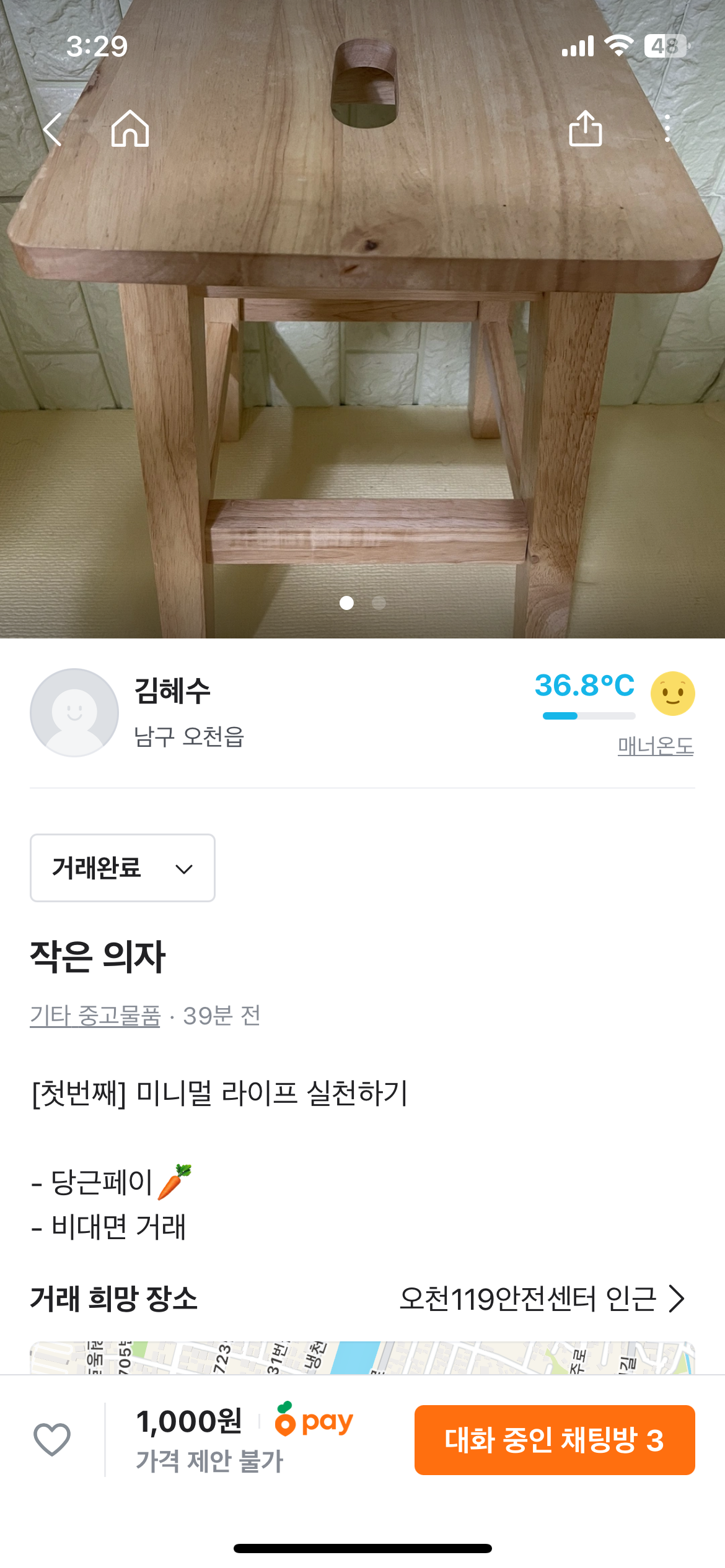The image size is (725, 1568).
Task: View 오천119안전센터 인근 trade location
Action: tap(542, 1299)
